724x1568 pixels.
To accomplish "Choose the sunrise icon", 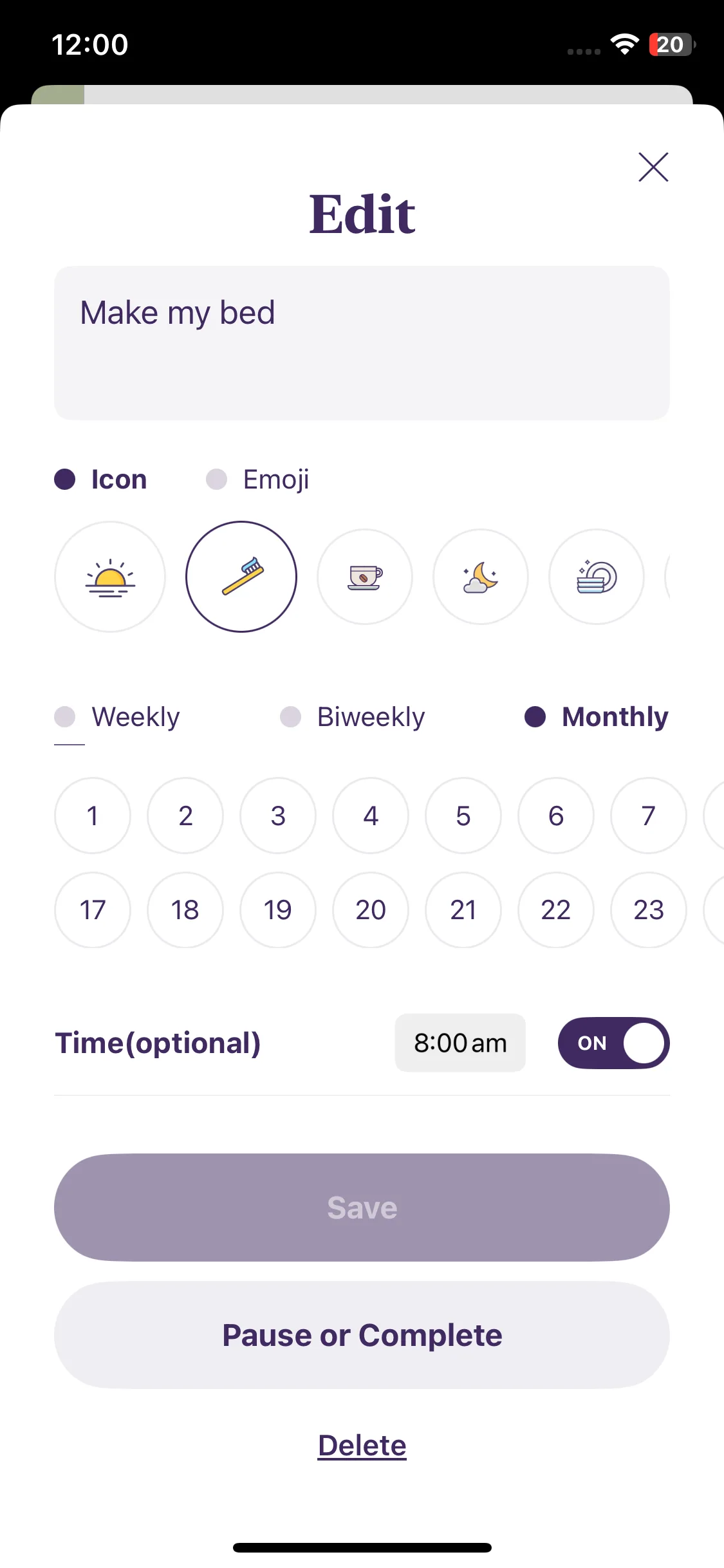I will coord(110,577).
